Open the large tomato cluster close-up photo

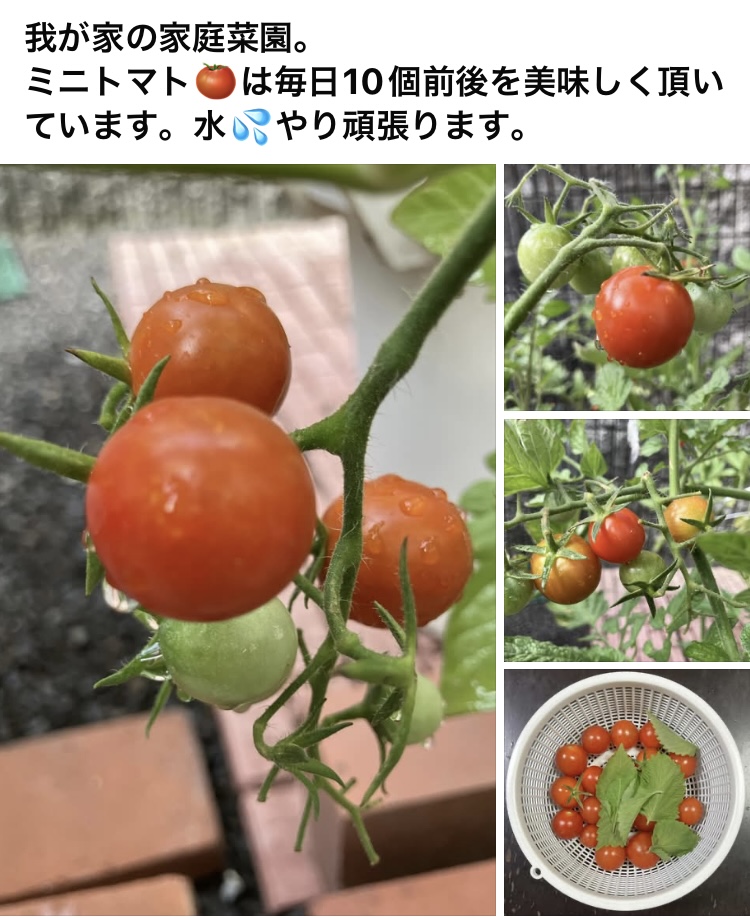[247, 540]
